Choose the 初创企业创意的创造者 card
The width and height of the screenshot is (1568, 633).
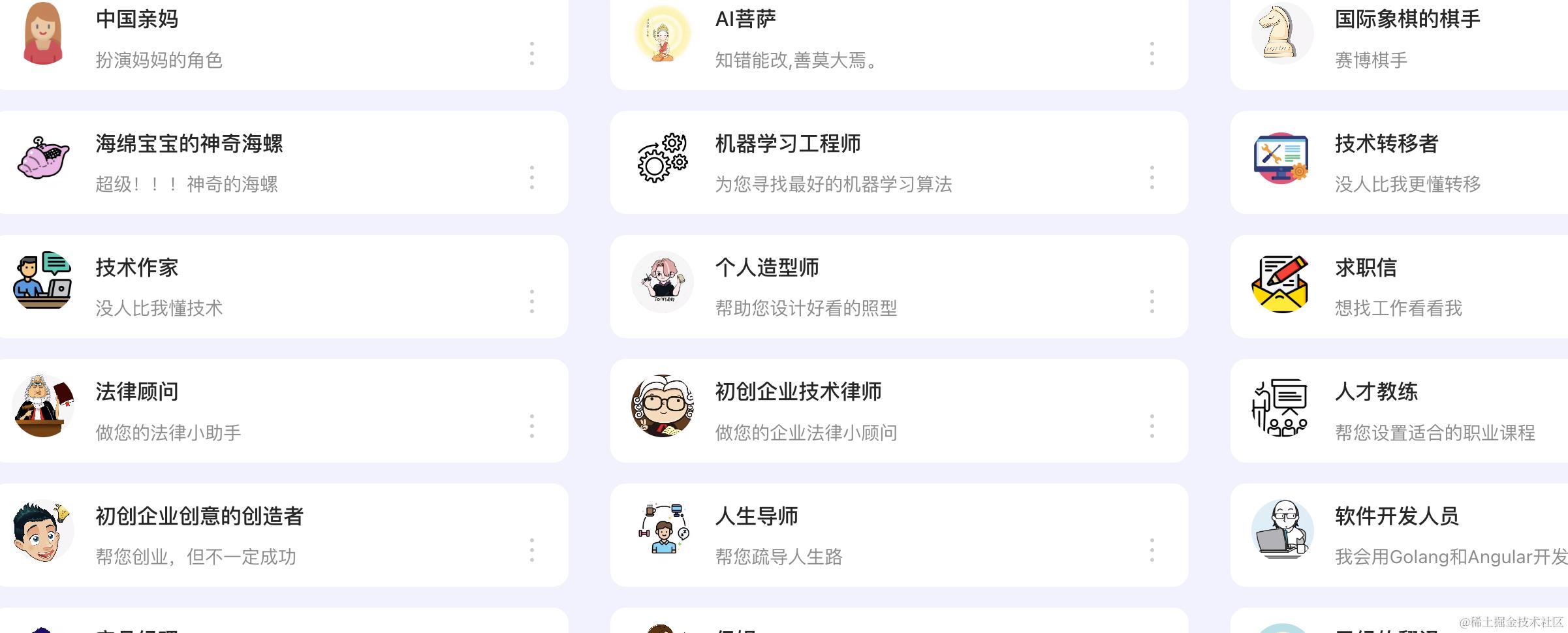pos(261,535)
